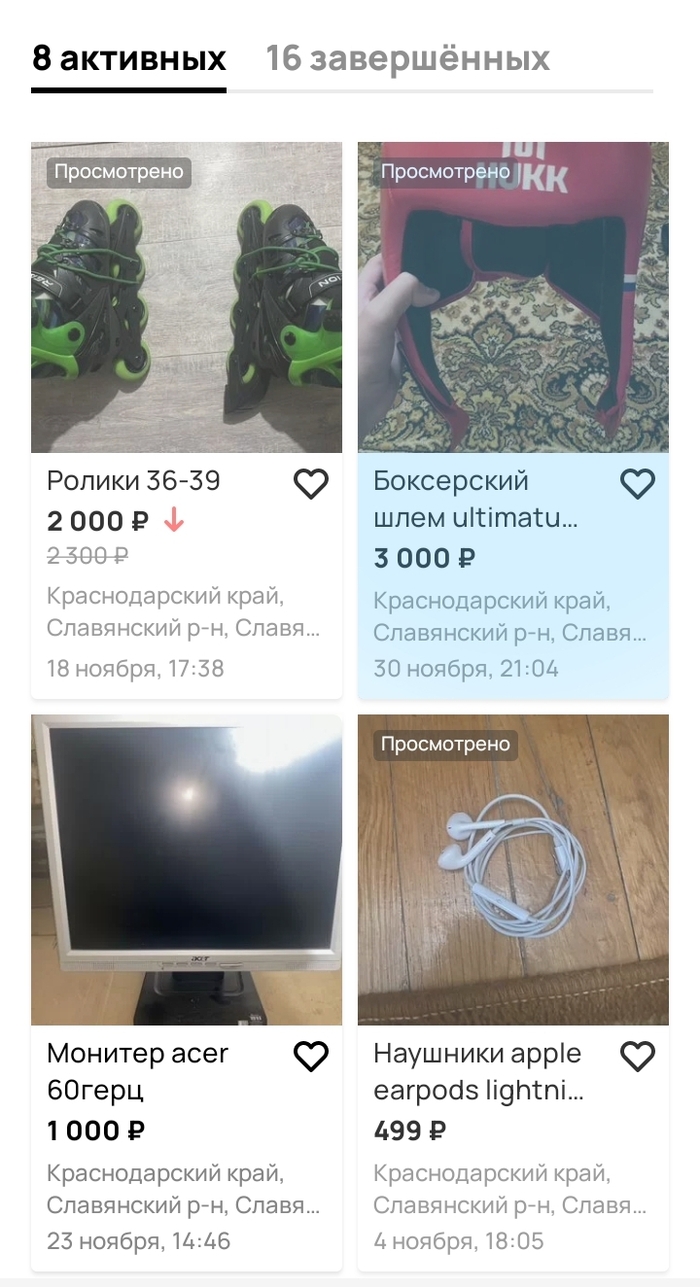The image size is (700, 1287).
Task: Like the Монитер acer listing
Action: click(x=311, y=1056)
